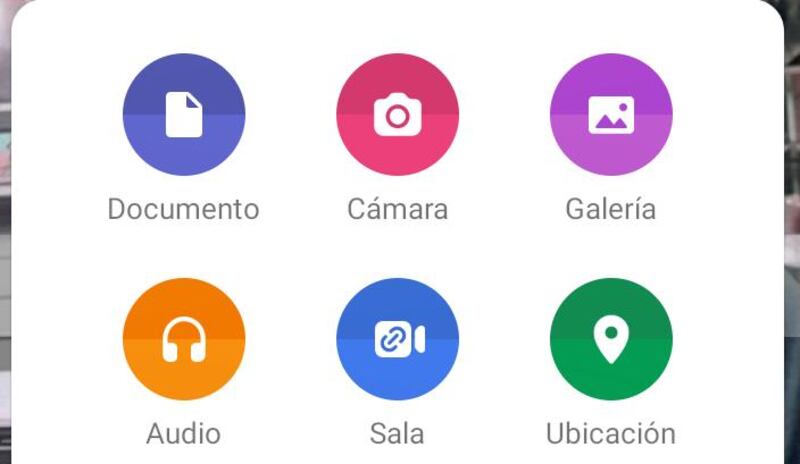The height and width of the screenshot is (464, 800).
Task: Select Documento to attach a file
Action: 184,115
